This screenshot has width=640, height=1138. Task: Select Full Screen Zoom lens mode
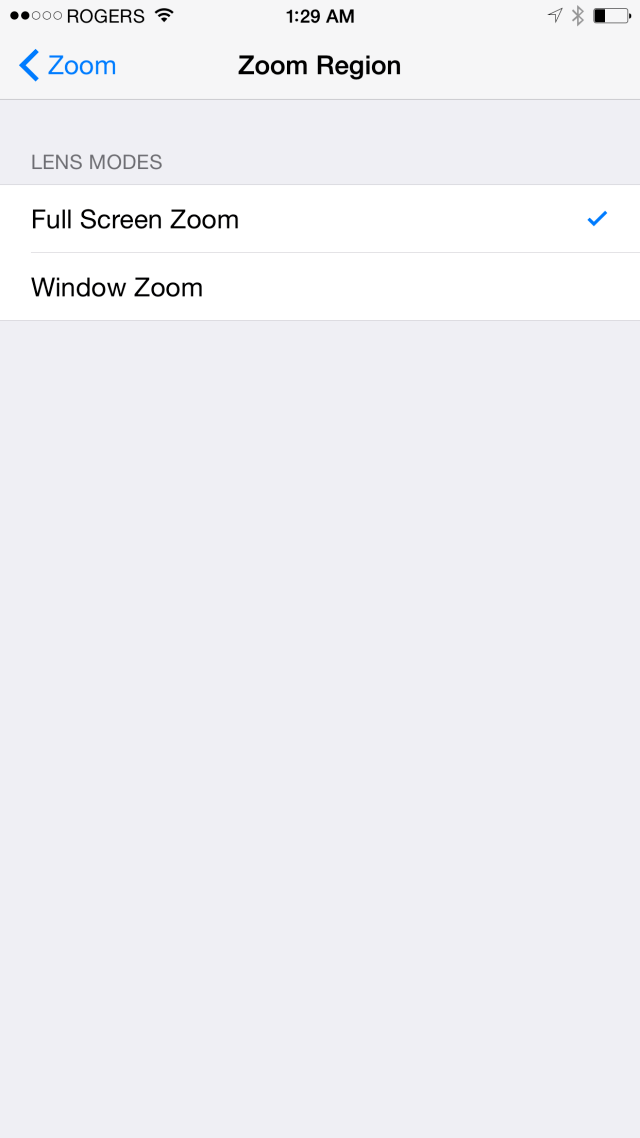pos(135,219)
